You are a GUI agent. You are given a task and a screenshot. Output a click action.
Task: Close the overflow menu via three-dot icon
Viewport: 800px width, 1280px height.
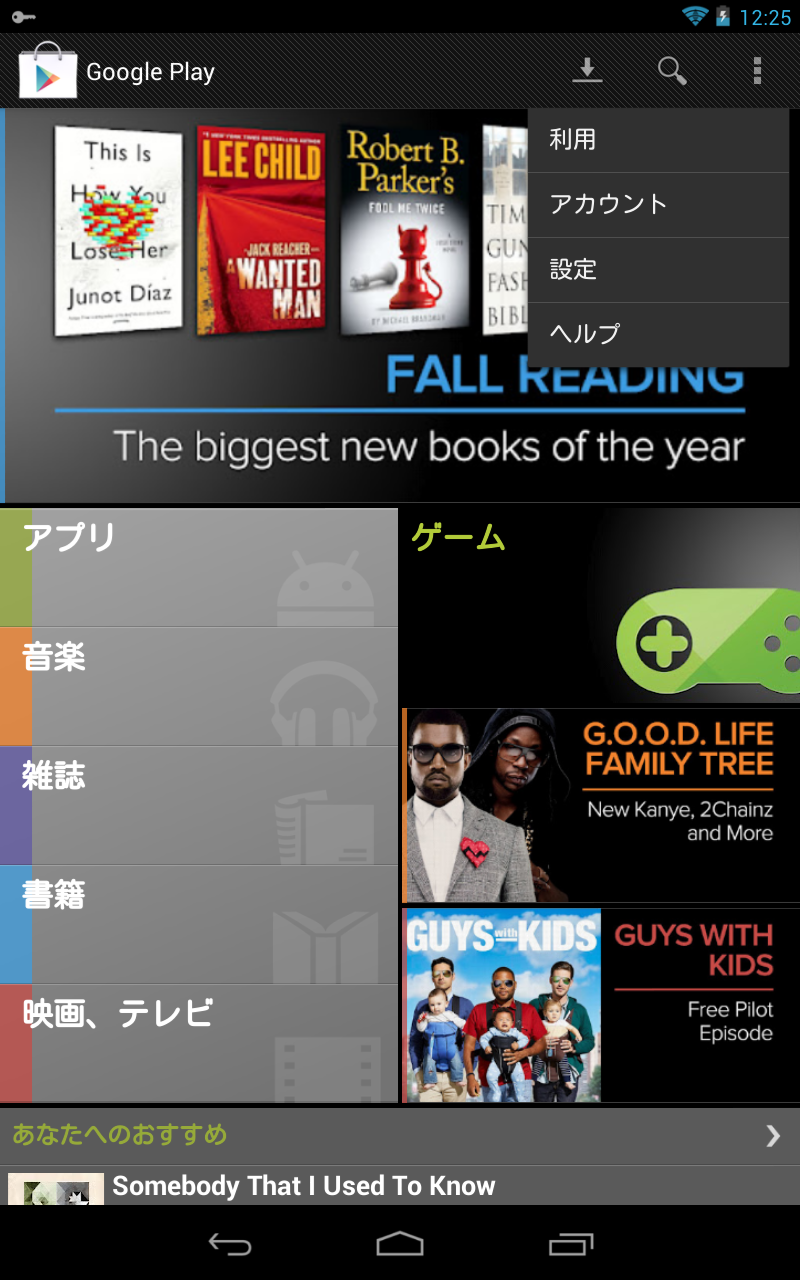[x=757, y=71]
